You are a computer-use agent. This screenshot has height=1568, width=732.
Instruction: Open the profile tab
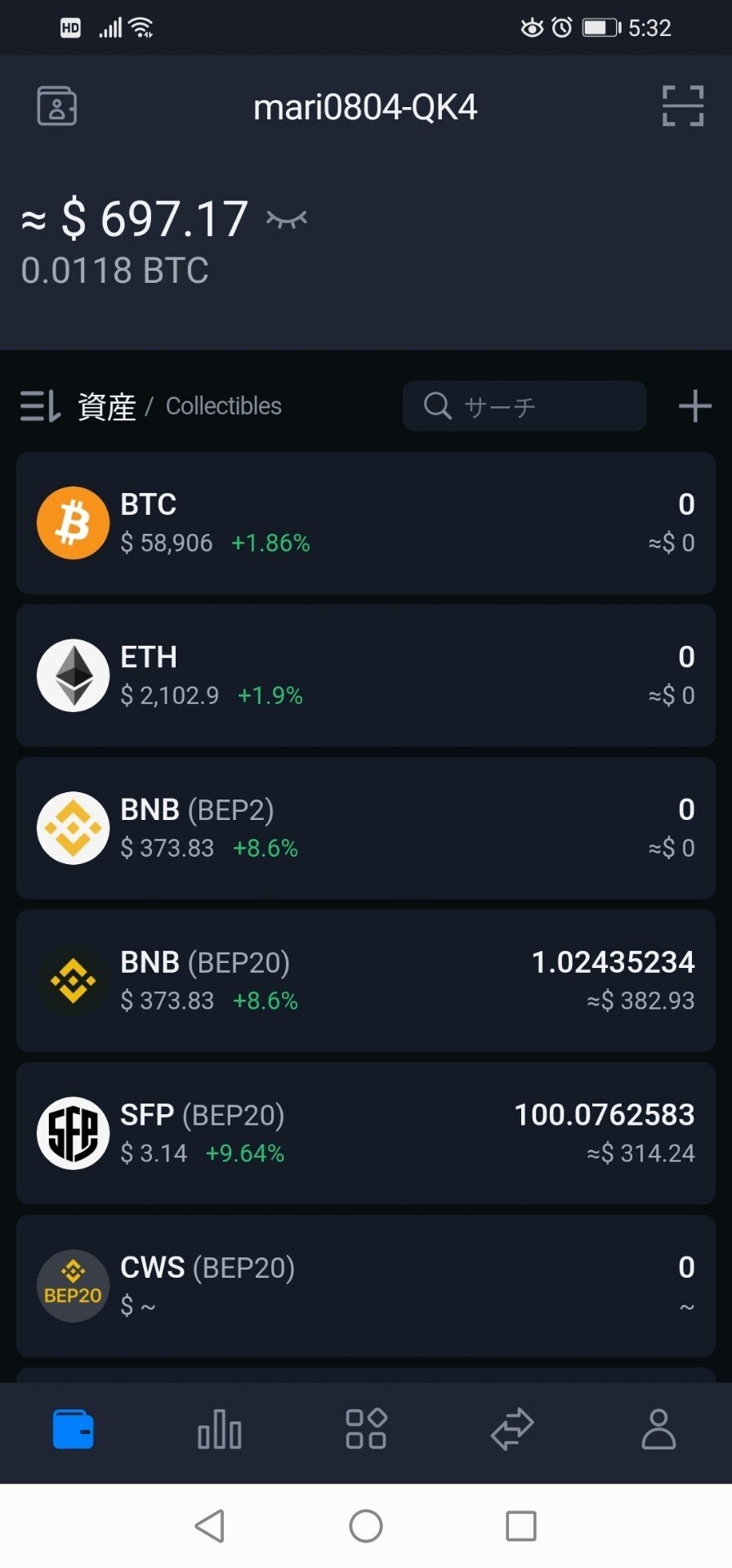[658, 1429]
